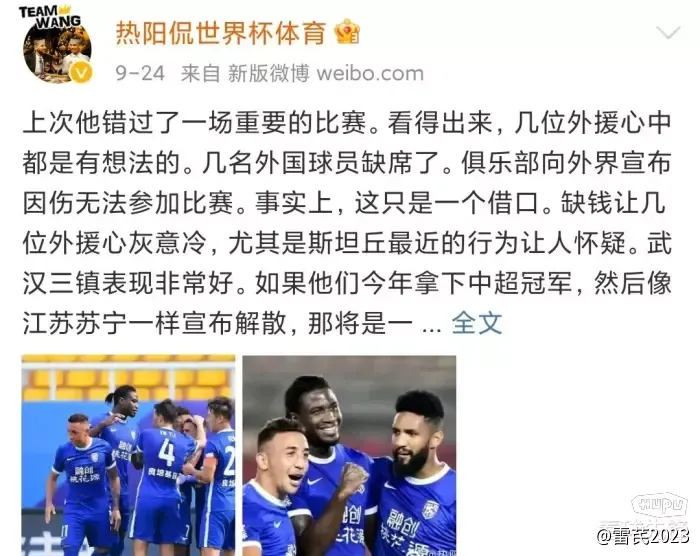The height and width of the screenshot is (556, 700).
Task: Expand the post options chevron
Action: [x=667, y=33]
